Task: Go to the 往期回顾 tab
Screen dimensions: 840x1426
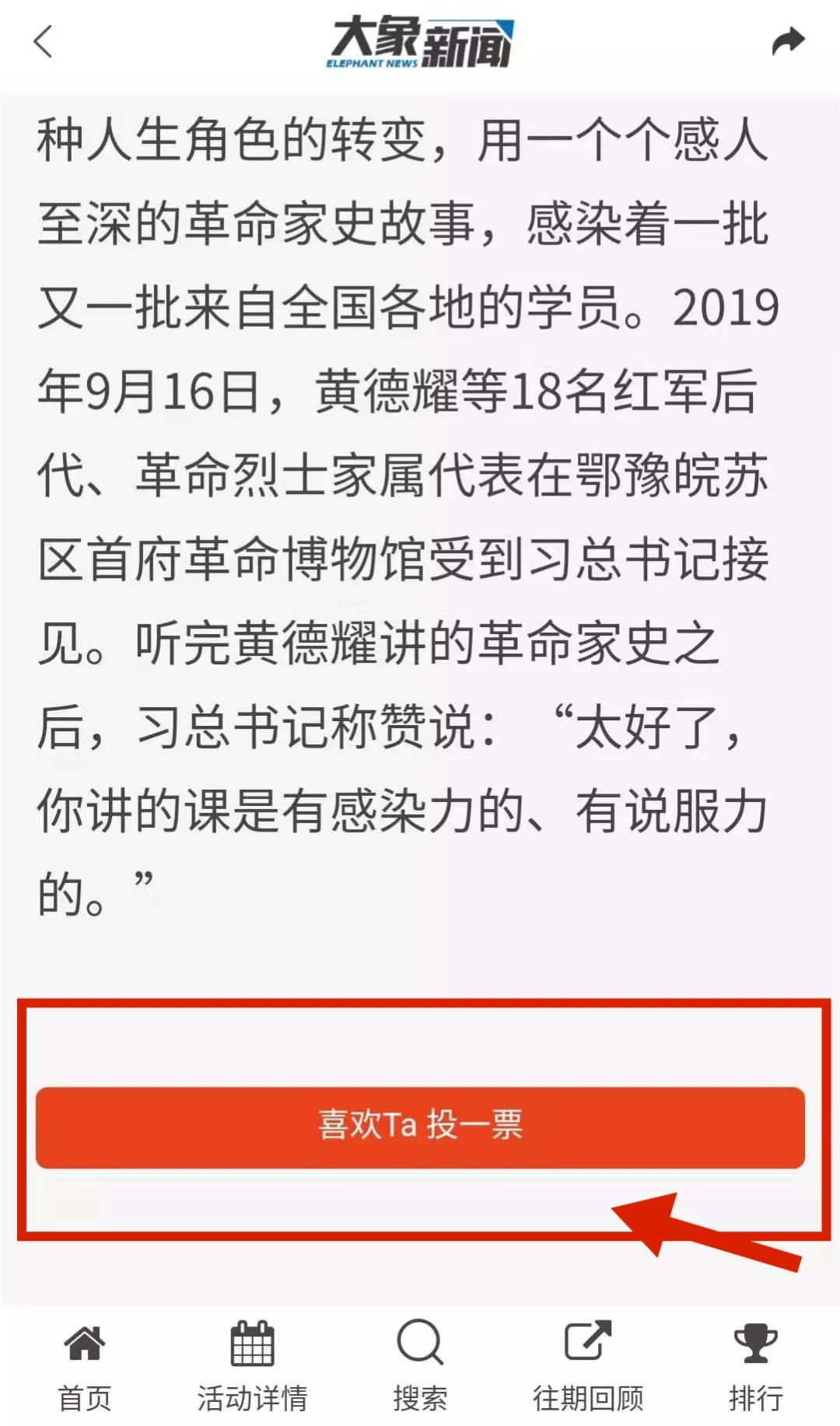Action: (x=588, y=1365)
